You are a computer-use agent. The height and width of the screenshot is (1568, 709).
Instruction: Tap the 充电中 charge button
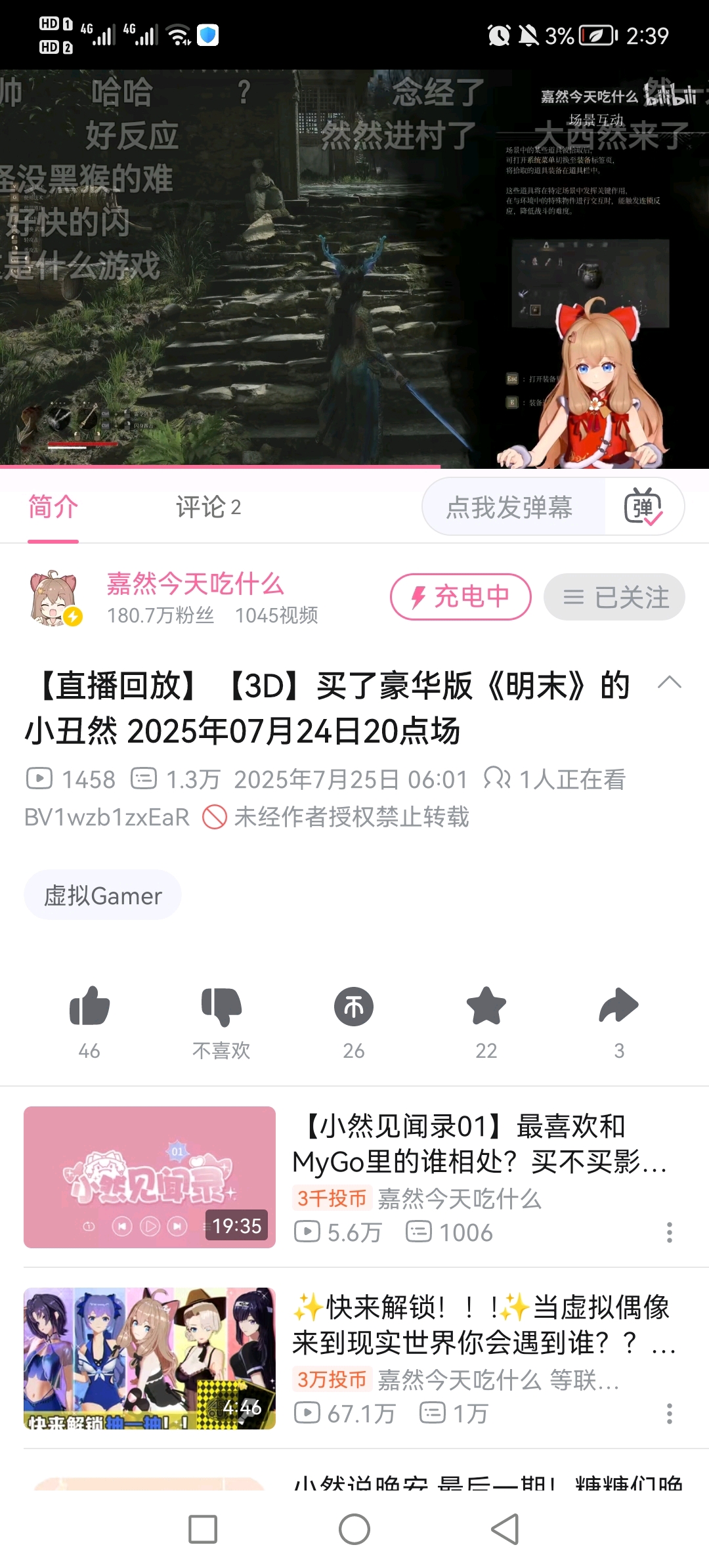coord(460,597)
